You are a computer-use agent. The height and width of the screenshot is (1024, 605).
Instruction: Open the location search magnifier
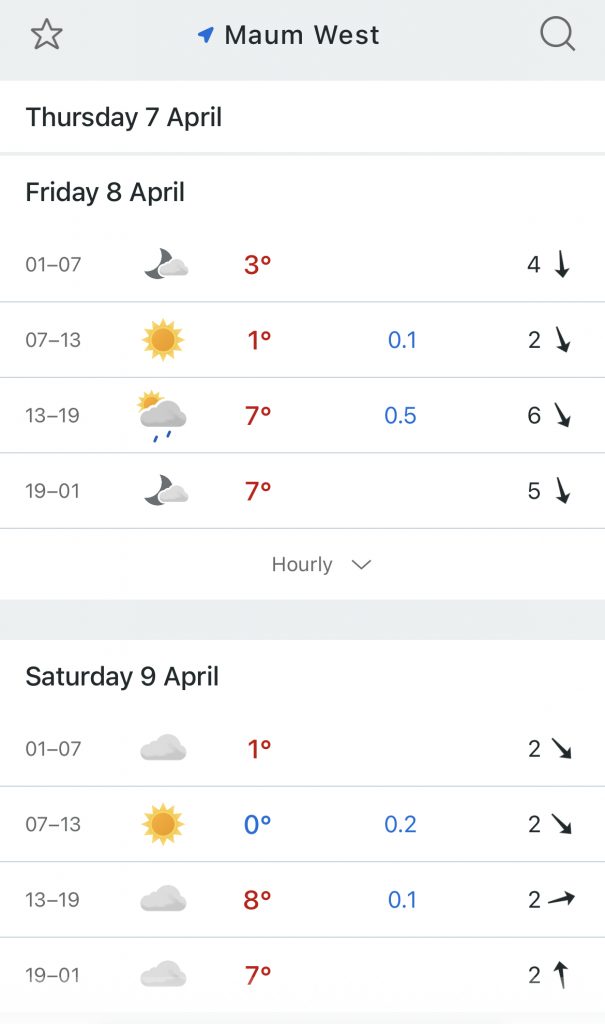(557, 34)
